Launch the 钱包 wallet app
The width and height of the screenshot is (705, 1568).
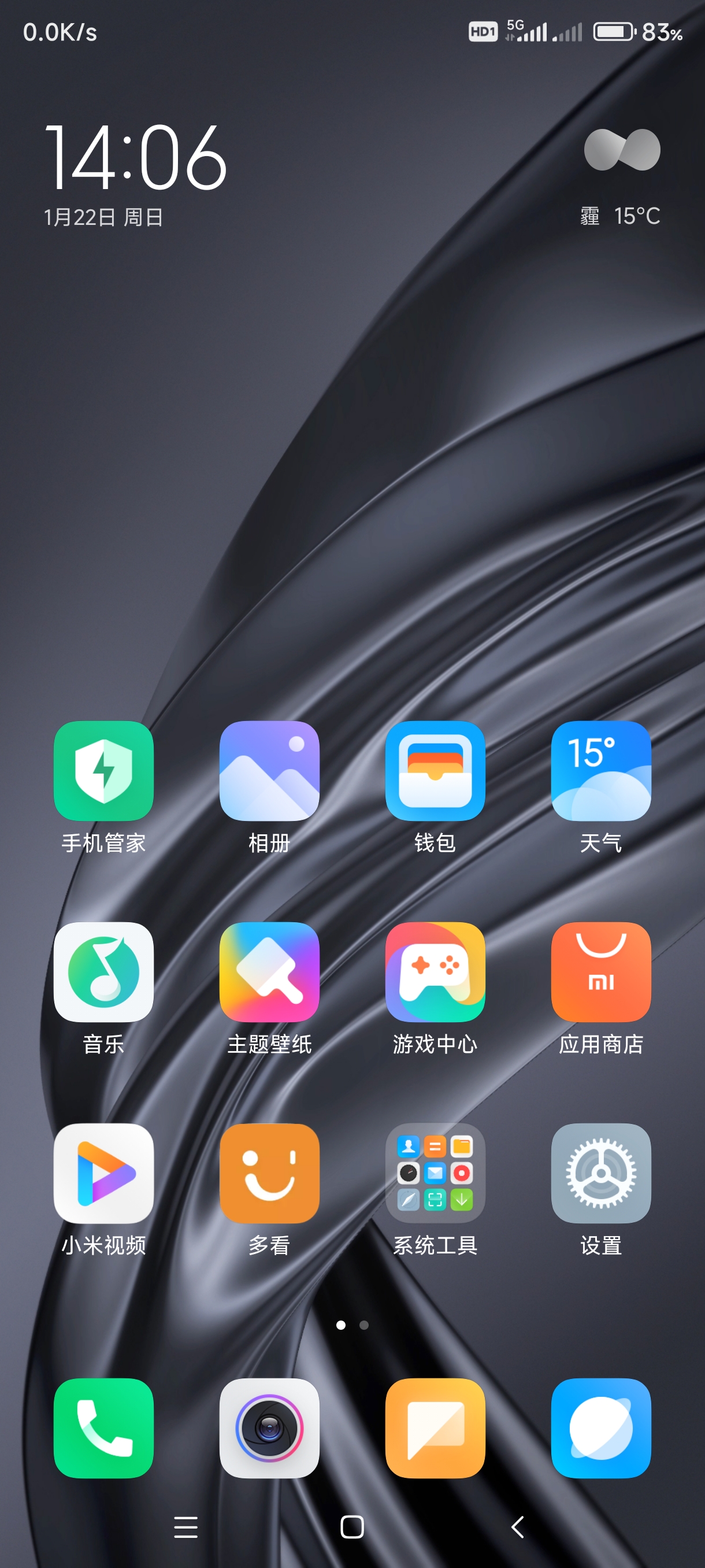[435, 771]
